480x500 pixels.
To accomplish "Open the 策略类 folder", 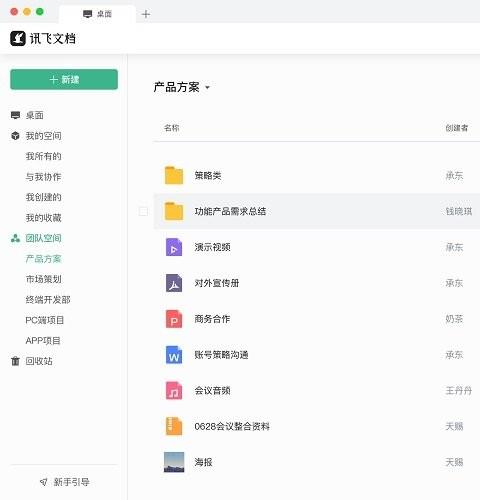I will (208, 175).
